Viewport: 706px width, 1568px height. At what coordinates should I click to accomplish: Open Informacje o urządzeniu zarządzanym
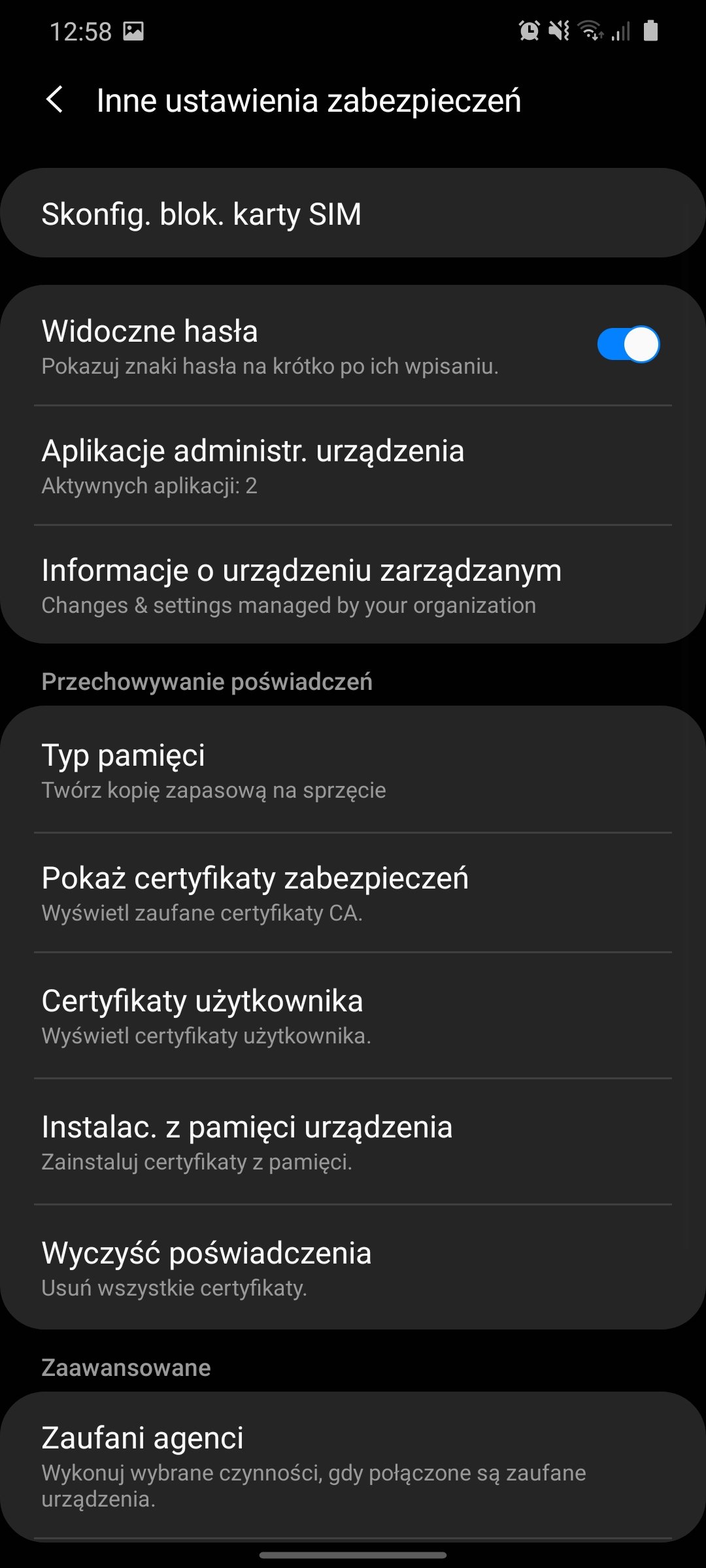point(353,585)
